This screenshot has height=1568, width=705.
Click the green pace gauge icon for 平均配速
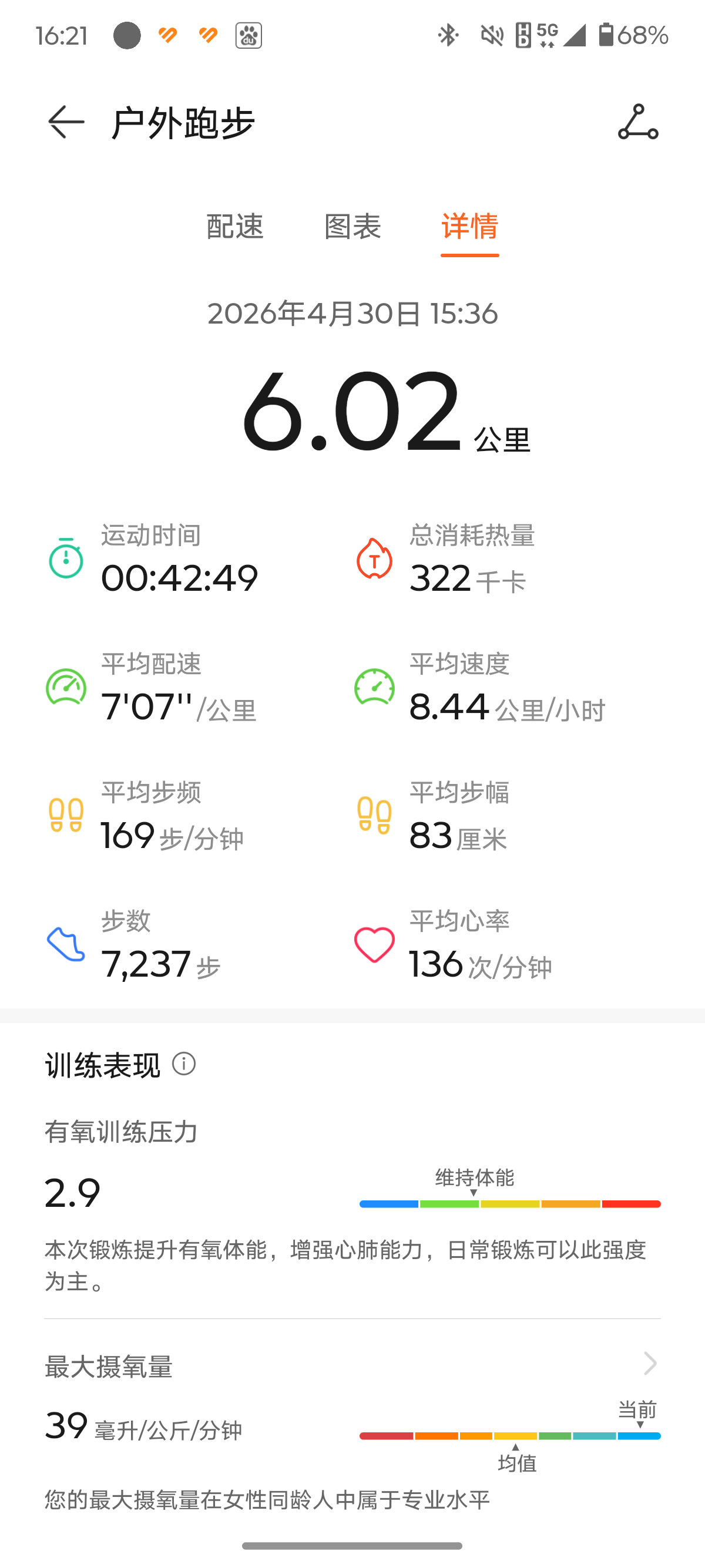tap(65, 688)
